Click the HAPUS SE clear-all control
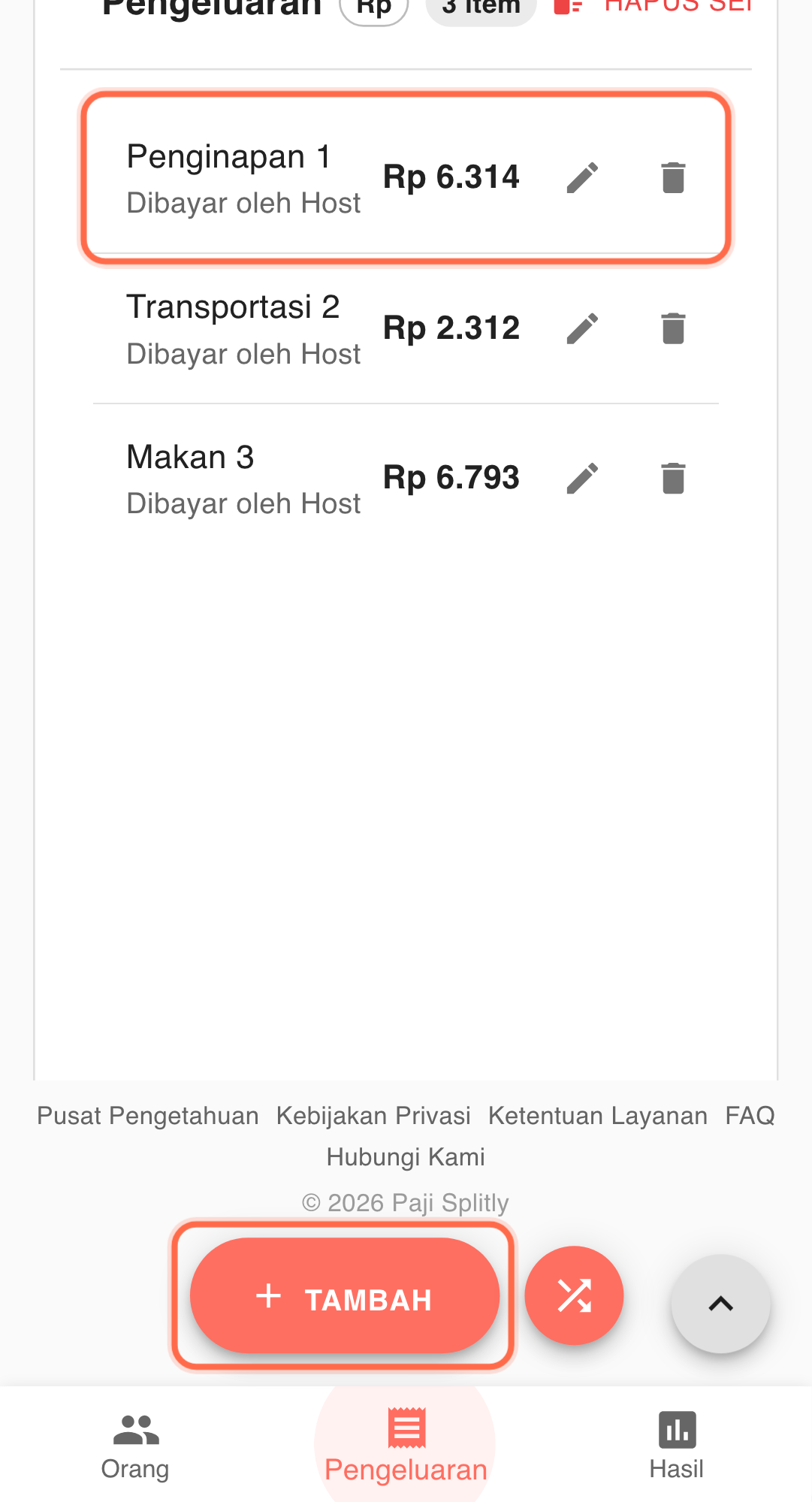 coord(672,6)
